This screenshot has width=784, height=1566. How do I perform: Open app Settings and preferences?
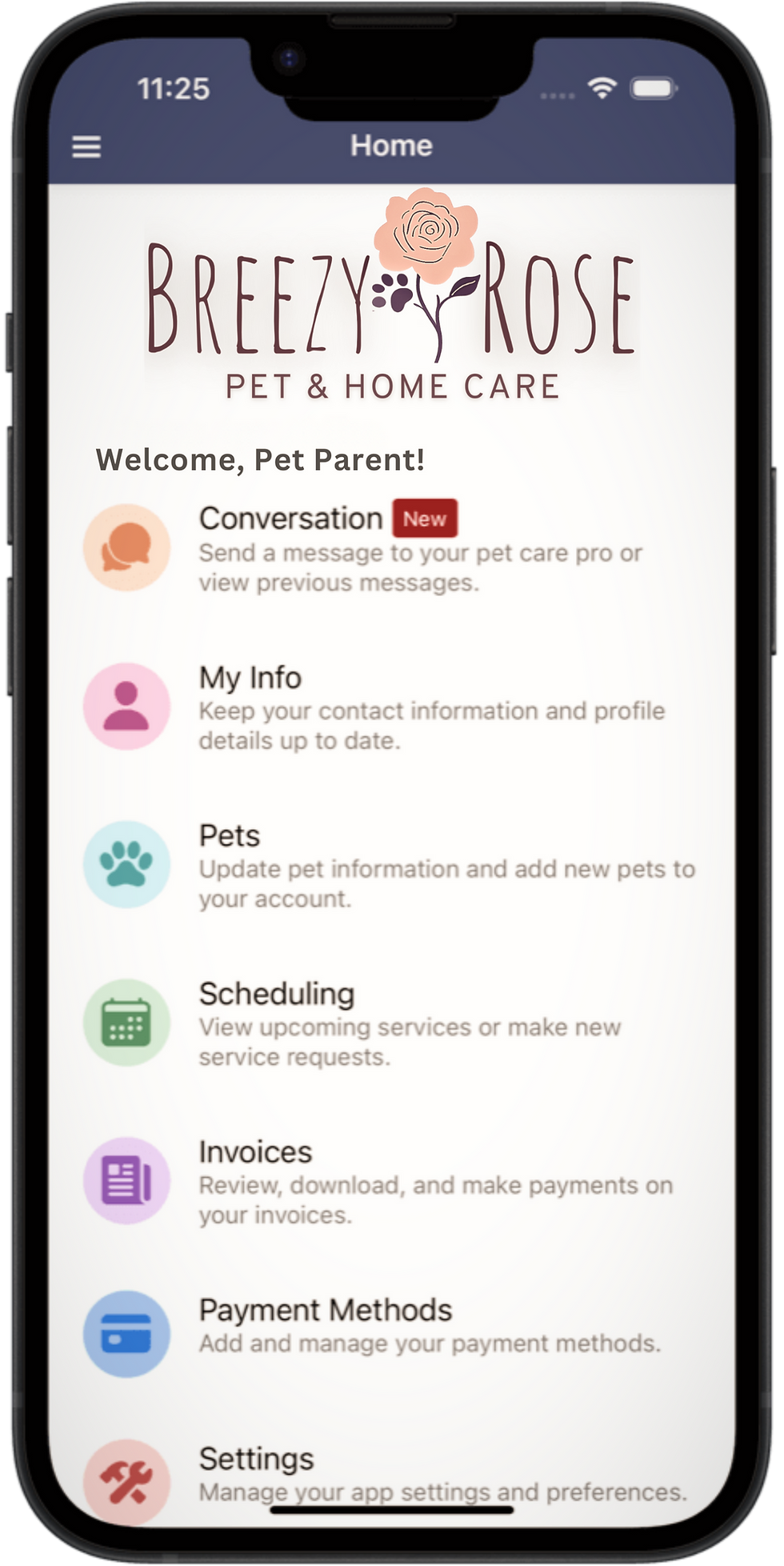click(256, 1459)
